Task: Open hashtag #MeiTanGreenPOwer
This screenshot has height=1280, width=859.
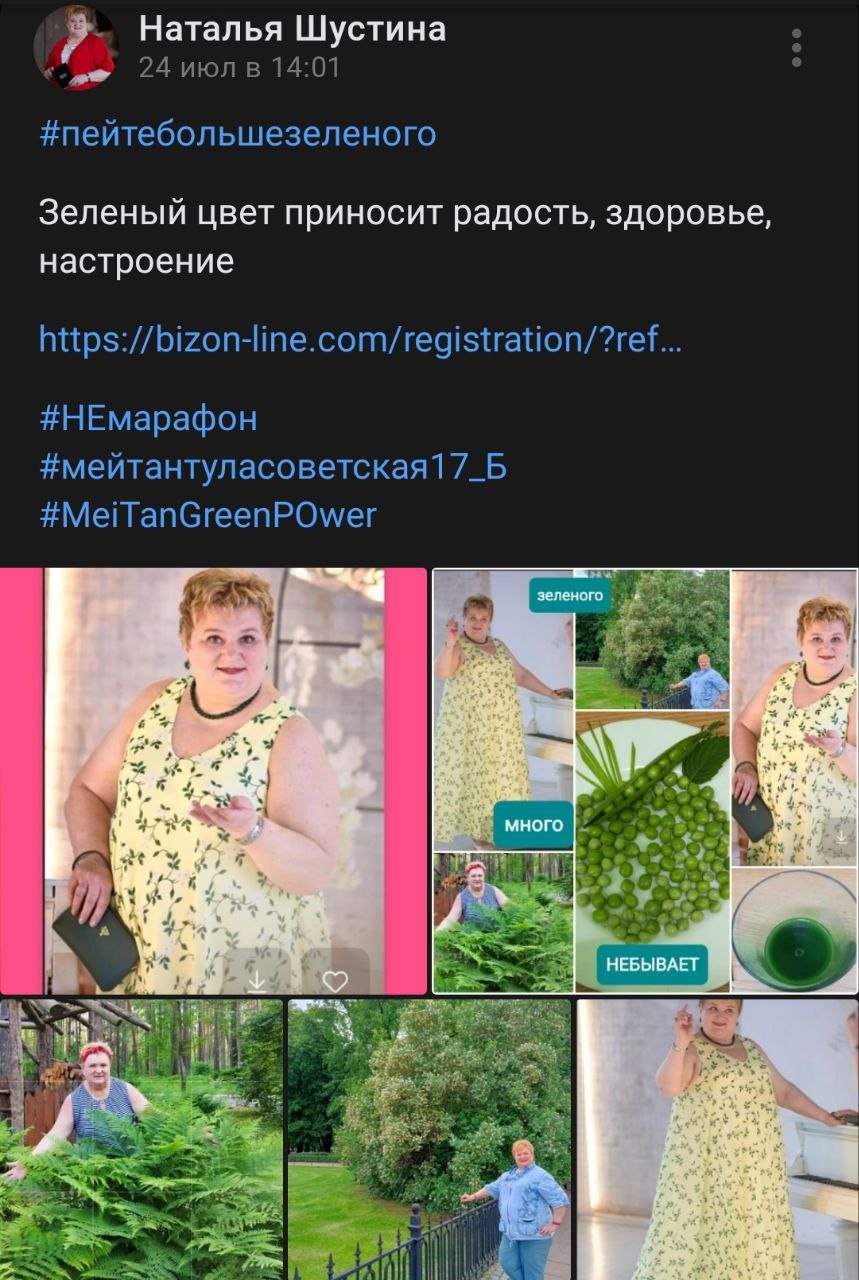Action: [208, 515]
